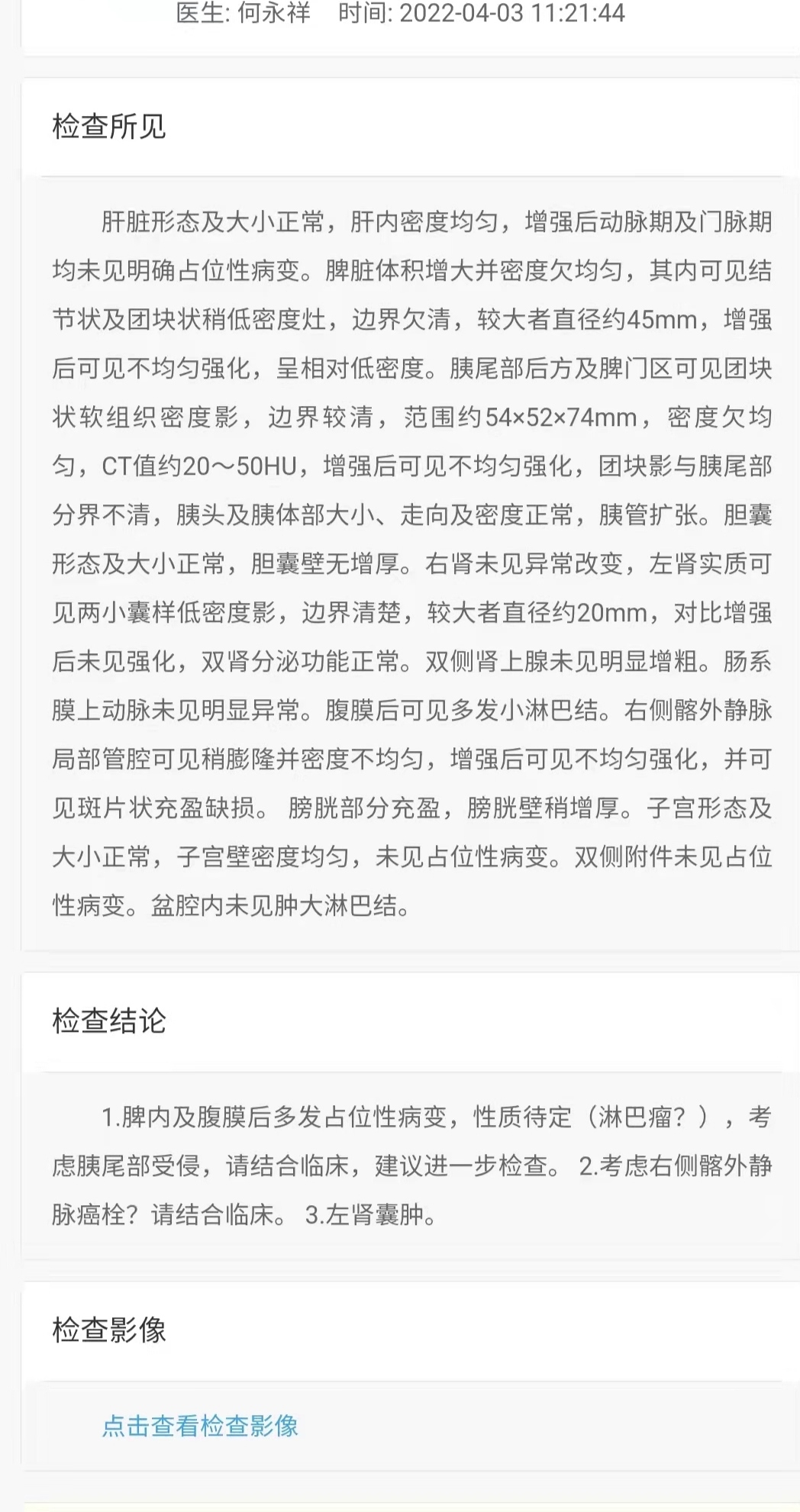Open the 点击查看检查影像 link
The width and height of the screenshot is (800, 1512).
200,1426
